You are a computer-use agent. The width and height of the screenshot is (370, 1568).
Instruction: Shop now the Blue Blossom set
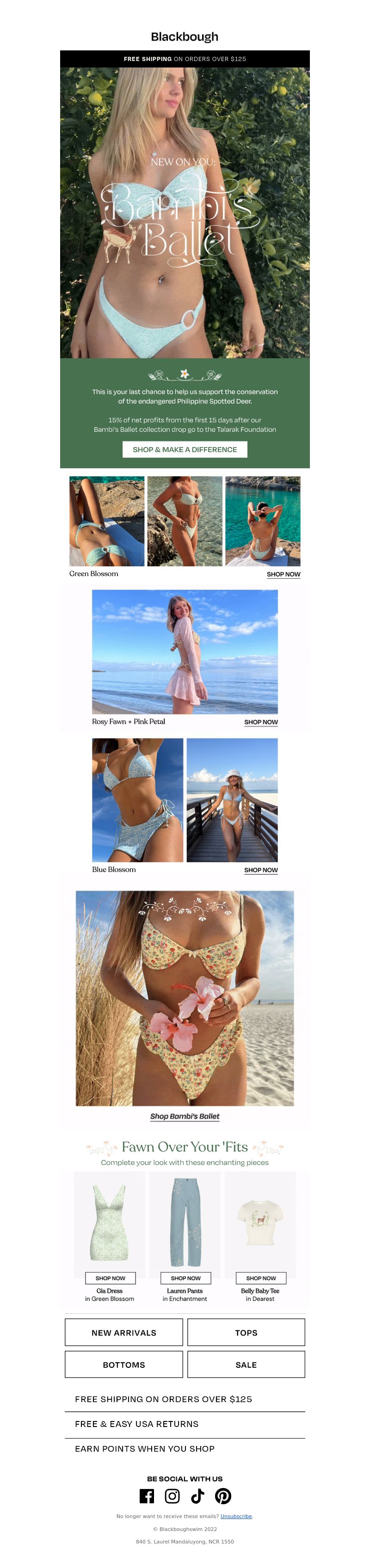tap(260, 870)
